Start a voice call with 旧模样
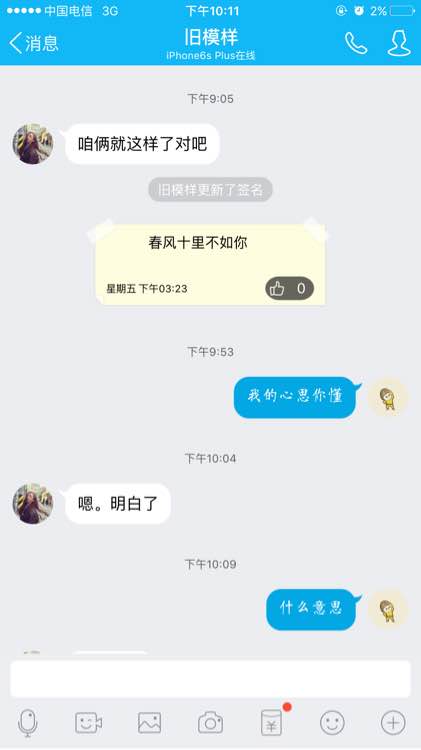This screenshot has width=421, height=750. 356,44
